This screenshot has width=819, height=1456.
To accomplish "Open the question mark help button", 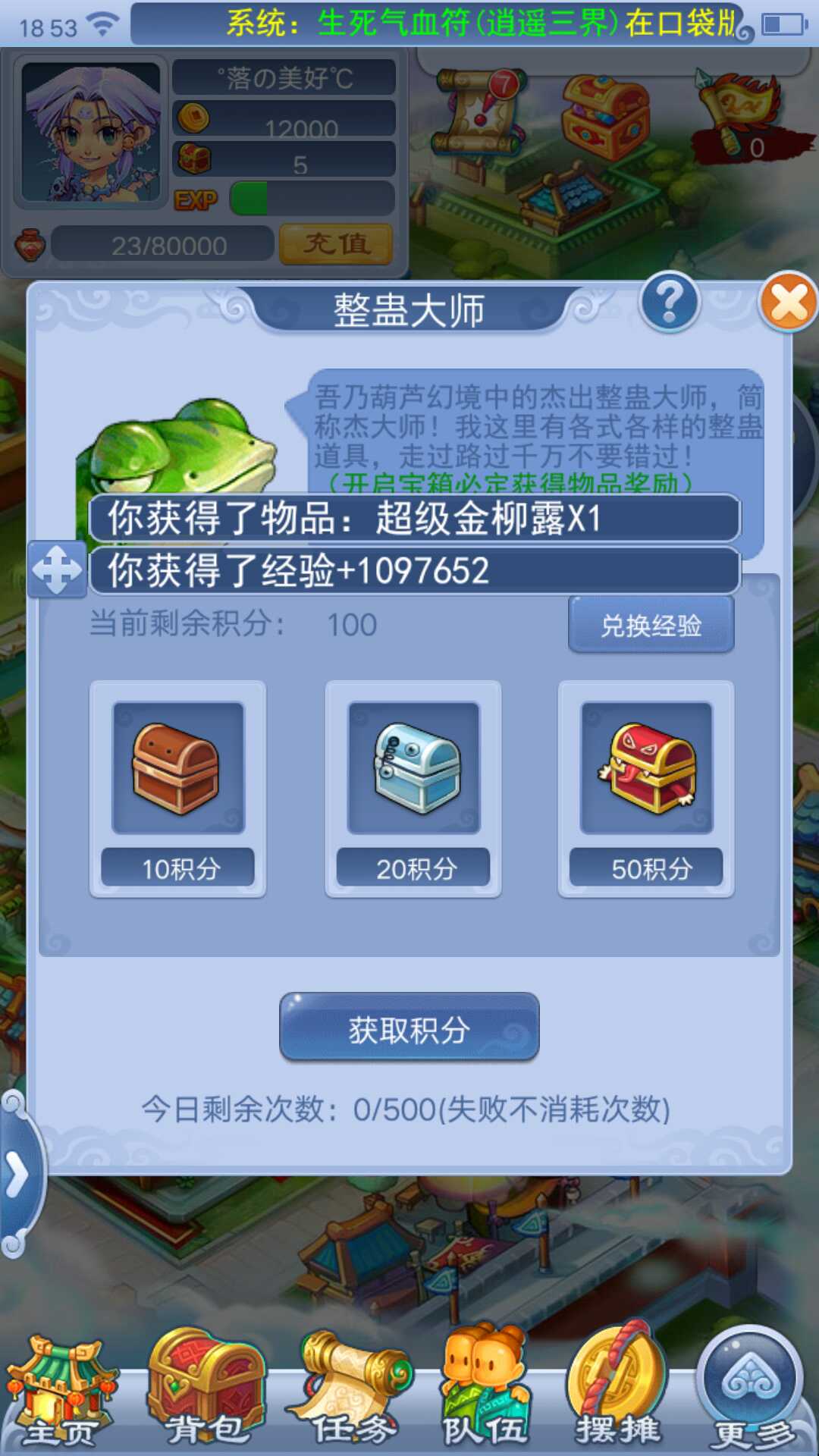I will (669, 302).
